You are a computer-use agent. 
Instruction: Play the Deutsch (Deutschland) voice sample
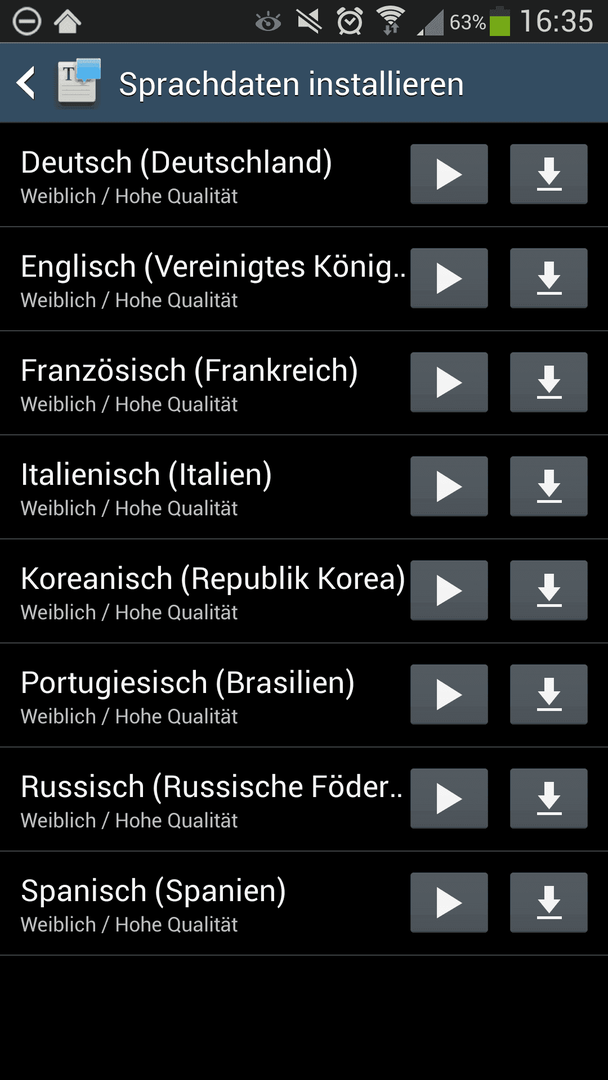click(x=449, y=174)
